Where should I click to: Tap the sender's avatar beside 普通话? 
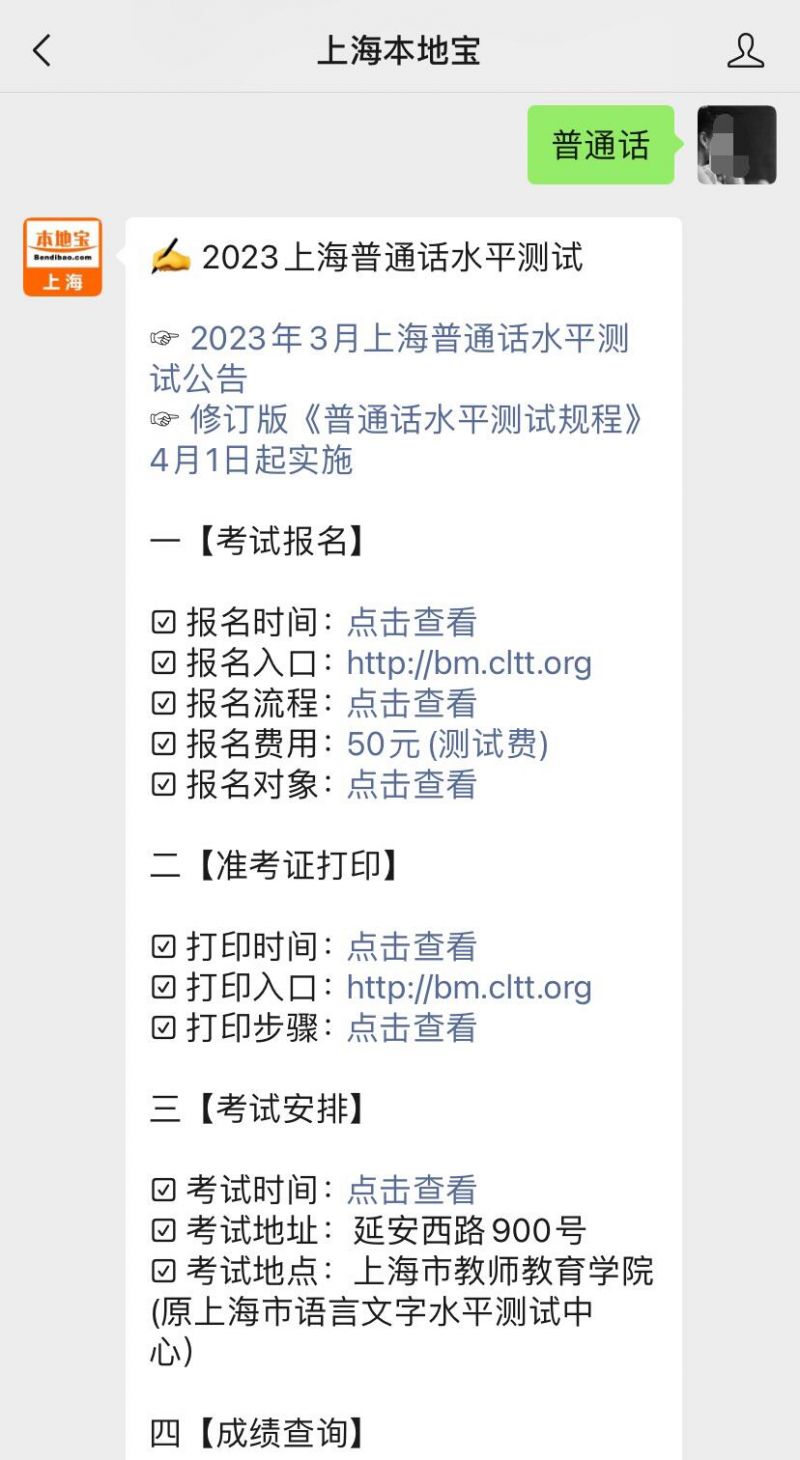click(x=737, y=145)
